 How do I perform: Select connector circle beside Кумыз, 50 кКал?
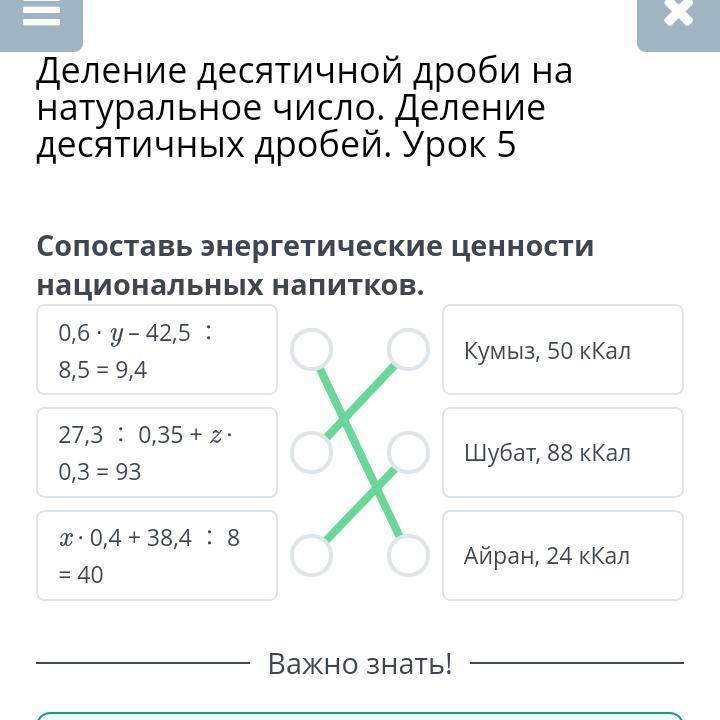click(x=408, y=350)
